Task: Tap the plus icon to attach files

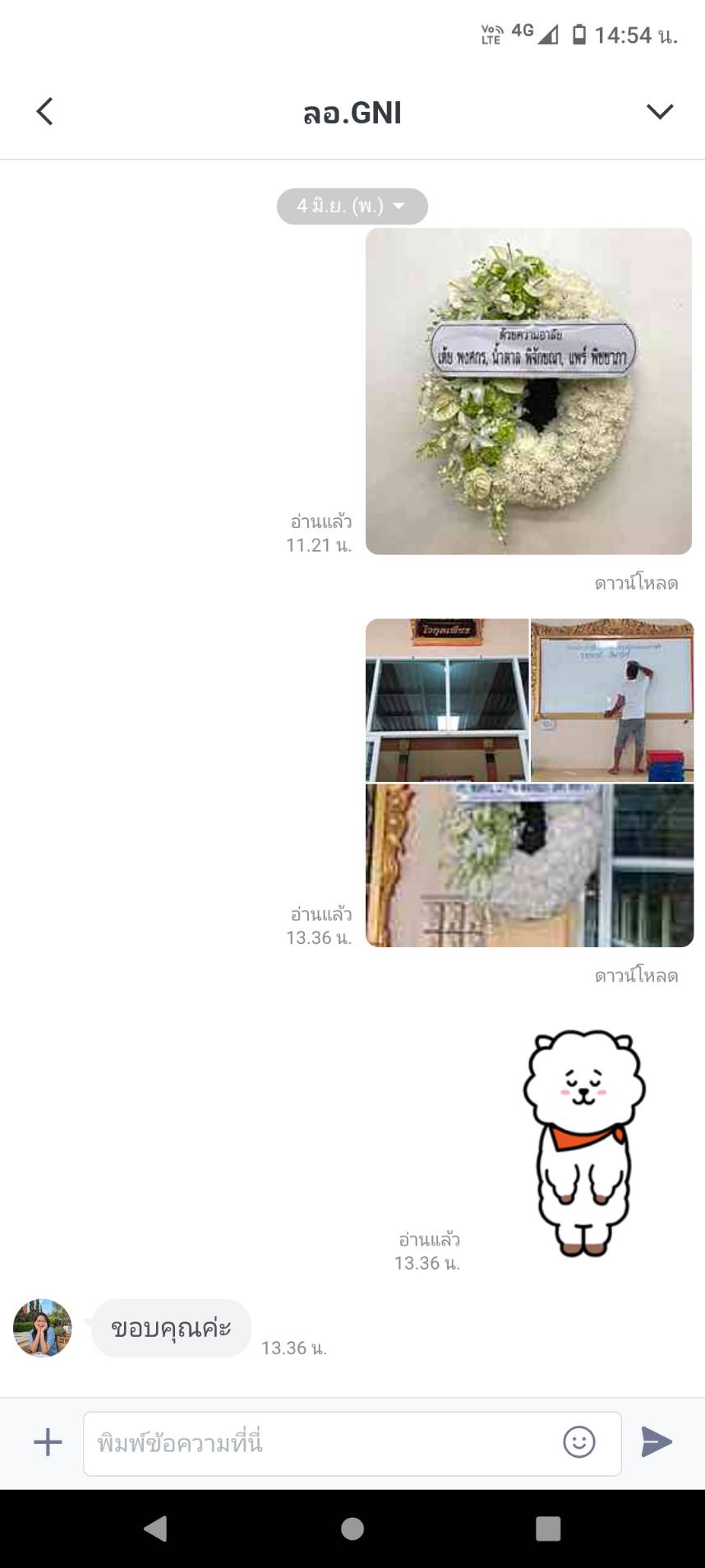Action: coord(47,1443)
